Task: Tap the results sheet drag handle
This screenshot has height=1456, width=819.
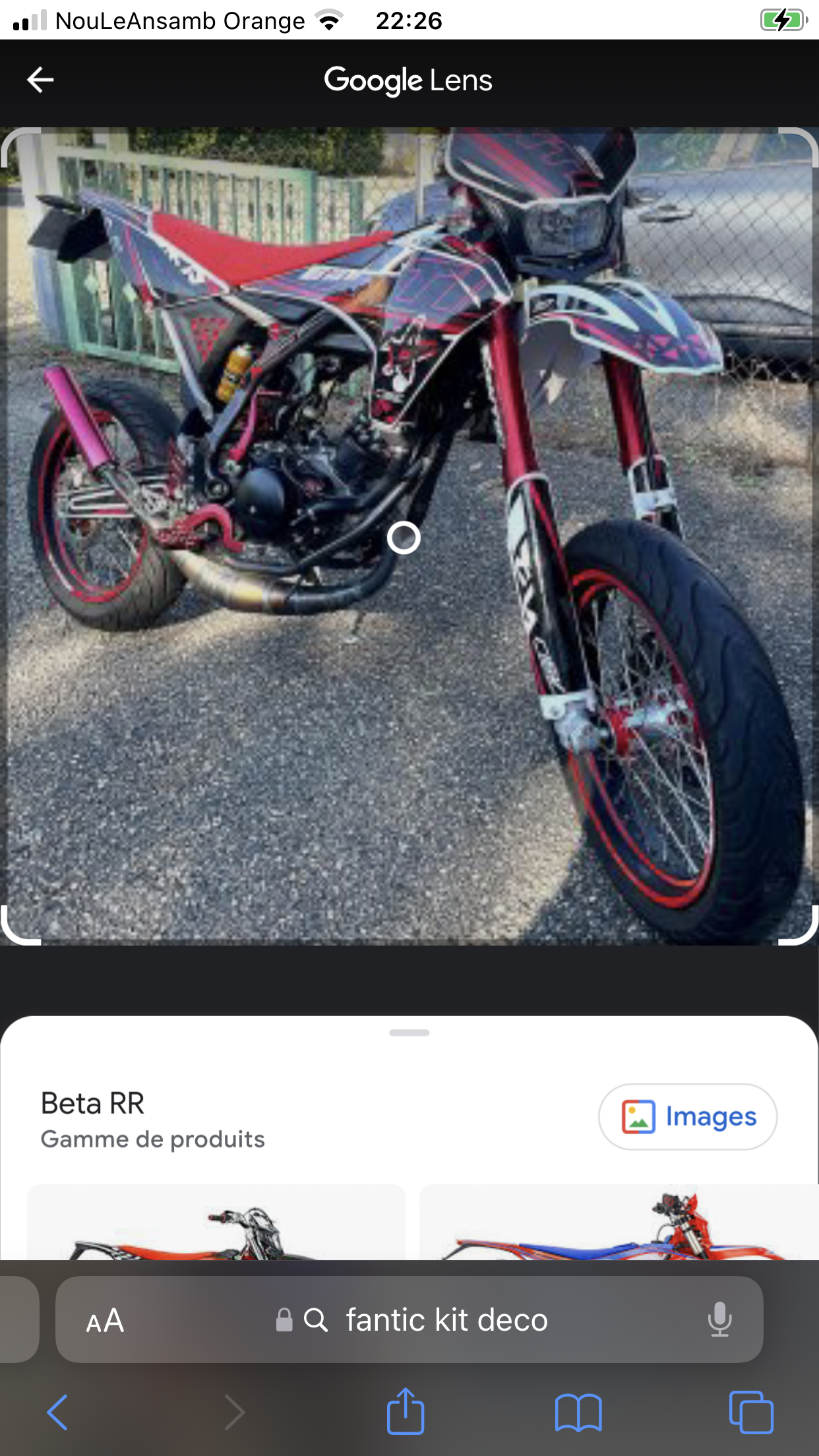Action: point(409,1033)
